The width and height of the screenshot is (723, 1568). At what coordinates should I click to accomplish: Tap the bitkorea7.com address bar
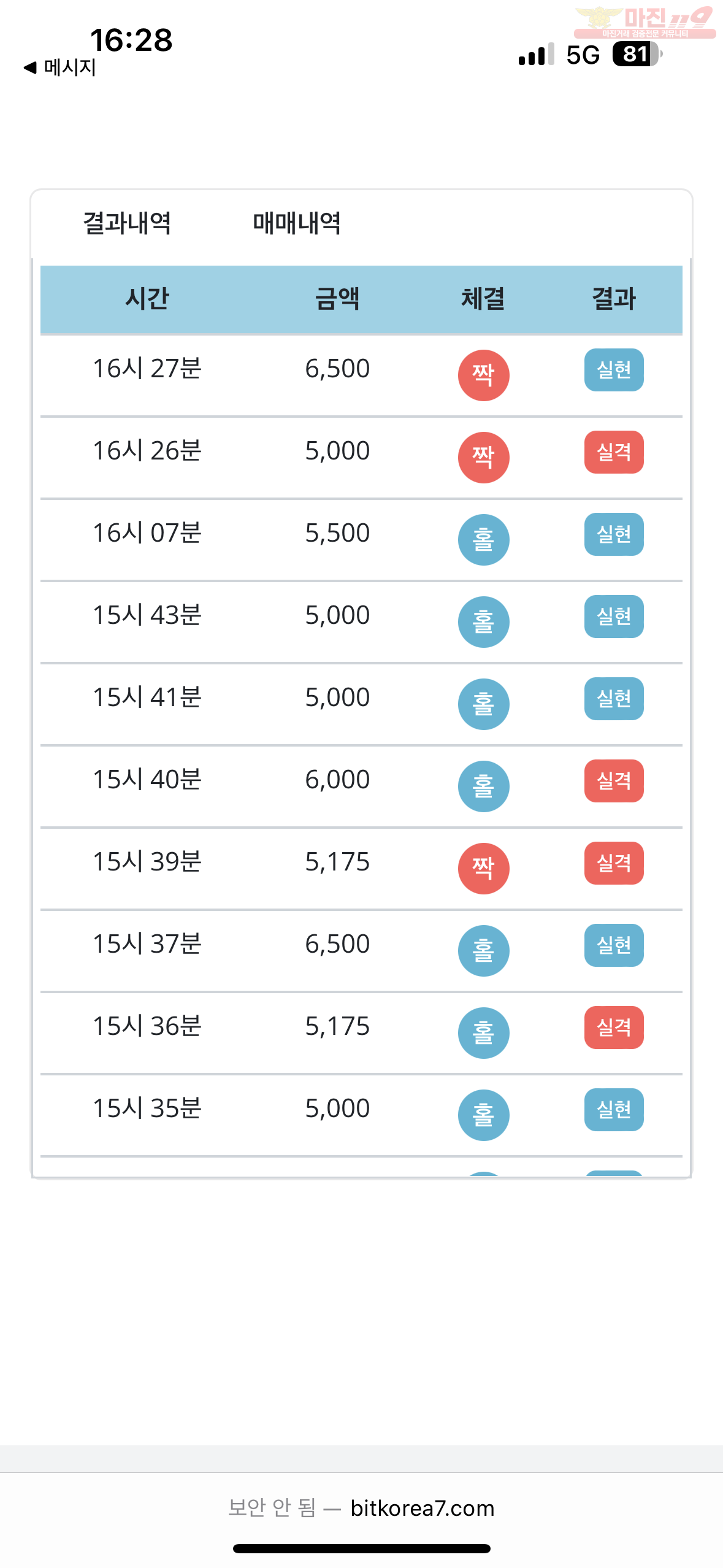(x=361, y=1507)
